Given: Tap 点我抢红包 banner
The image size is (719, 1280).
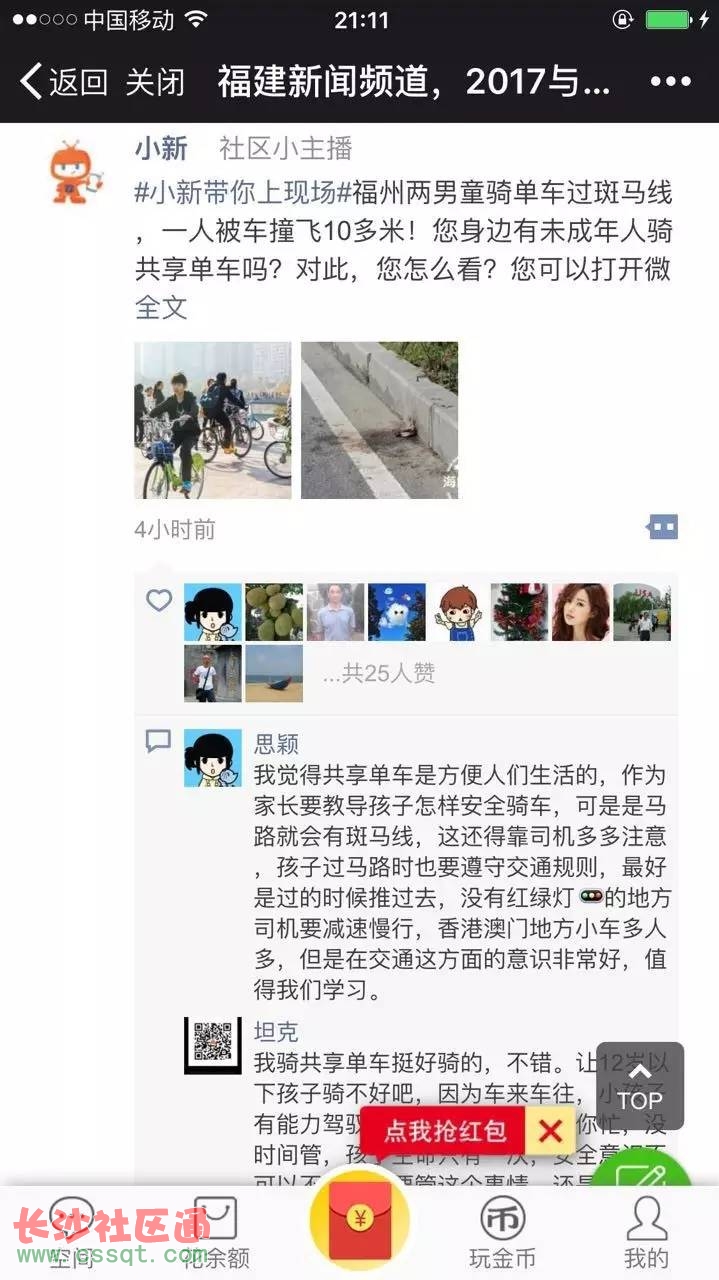Looking at the screenshot, I should pyautogui.click(x=445, y=1131).
